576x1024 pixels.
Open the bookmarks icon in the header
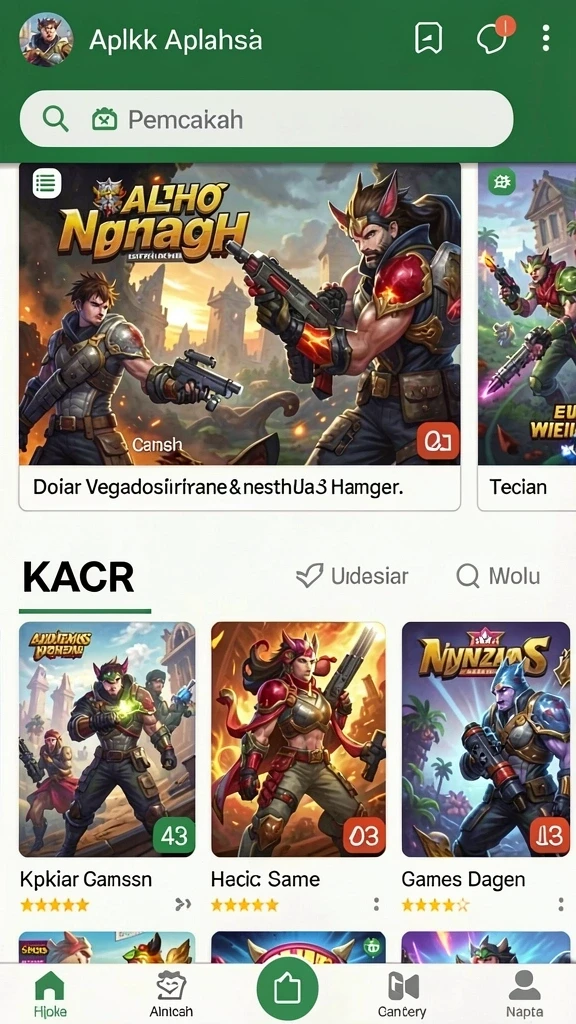428,39
